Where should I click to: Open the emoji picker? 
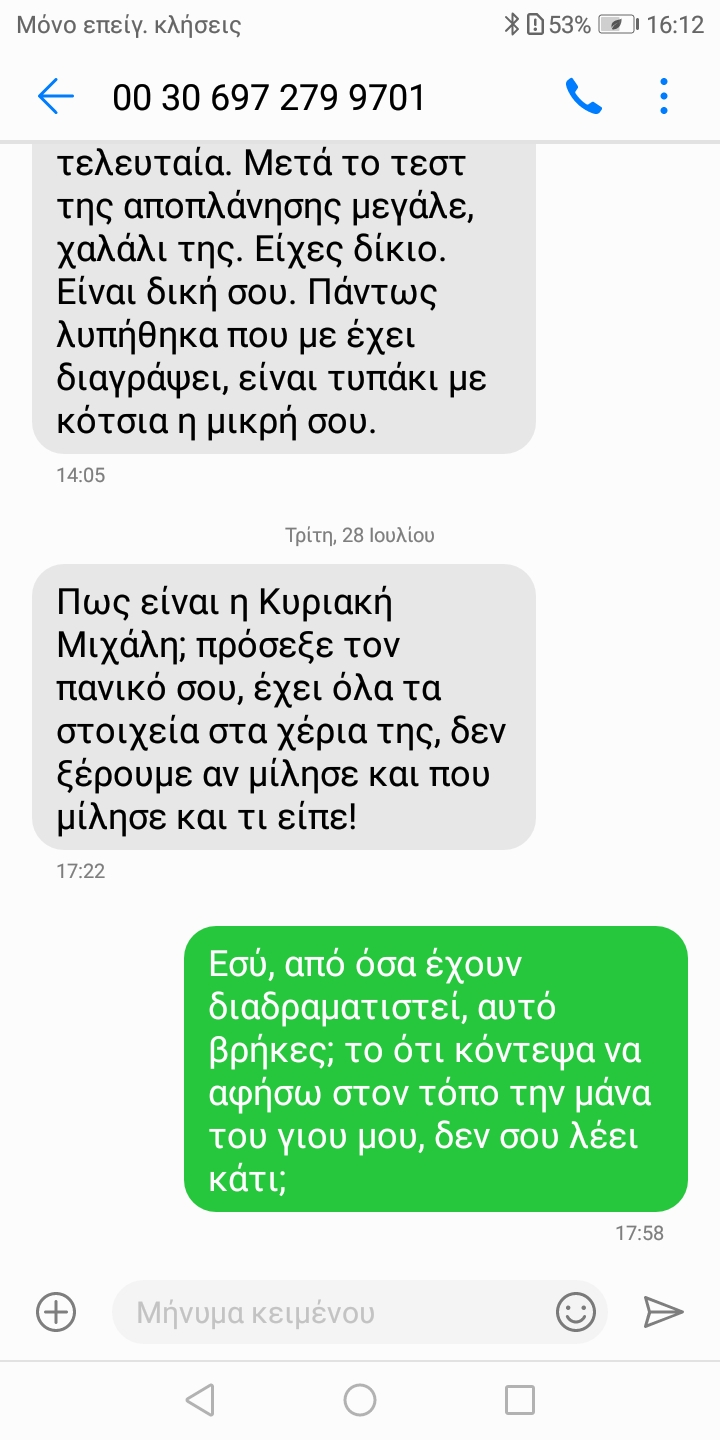click(x=576, y=1312)
